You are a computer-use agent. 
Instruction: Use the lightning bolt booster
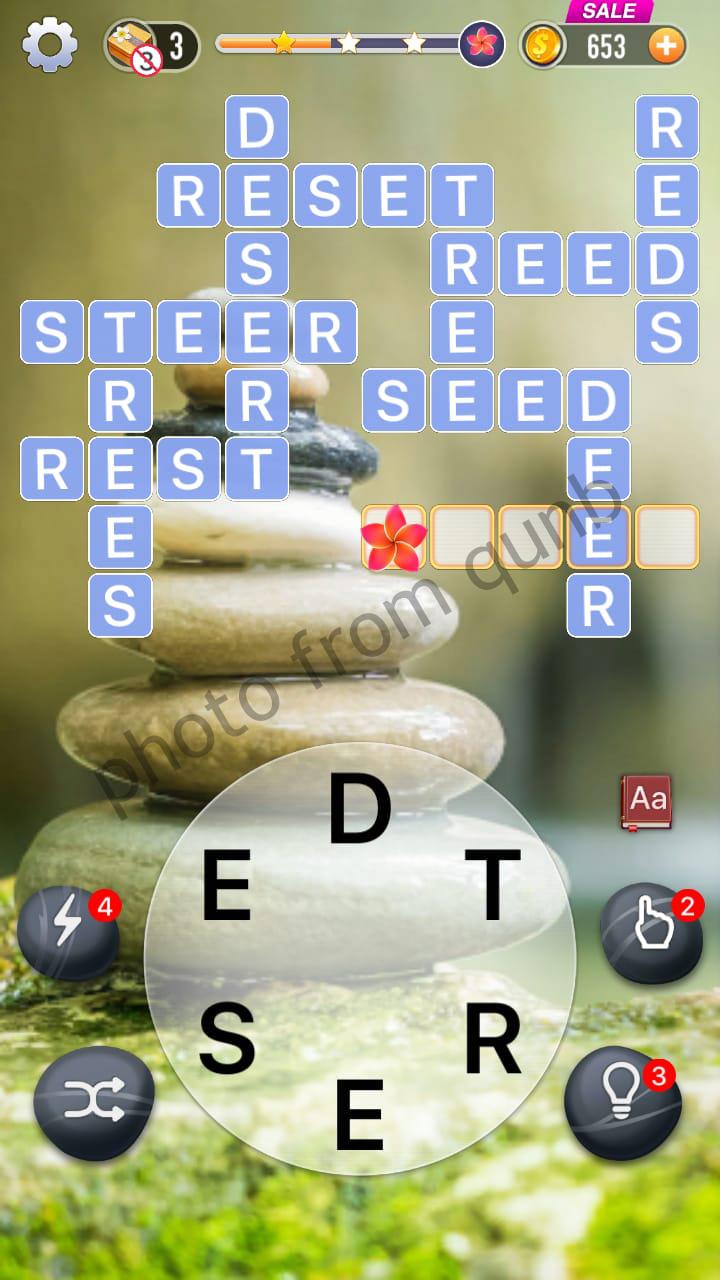[x=68, y=929]
